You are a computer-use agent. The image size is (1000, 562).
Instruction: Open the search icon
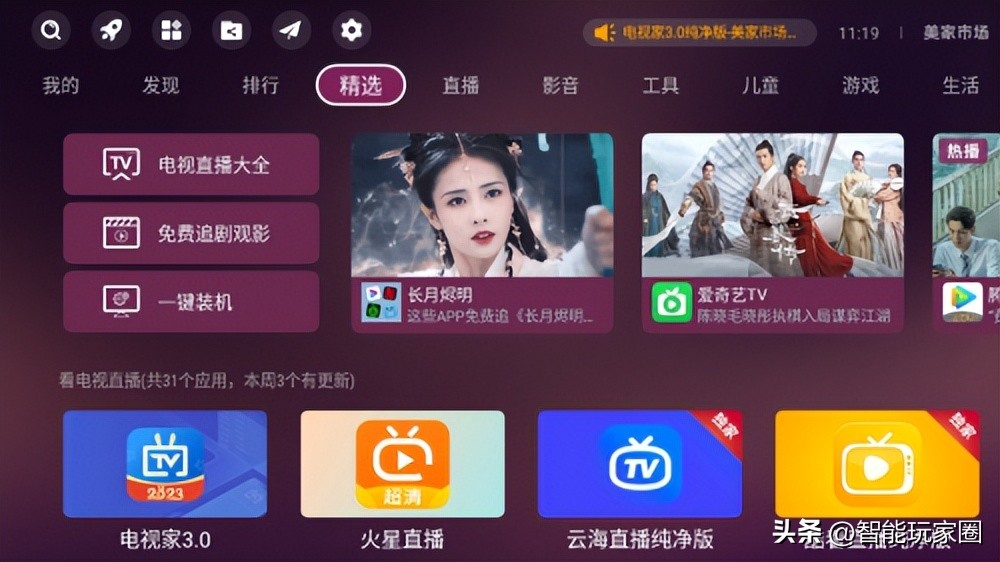[x=50, y=31]
